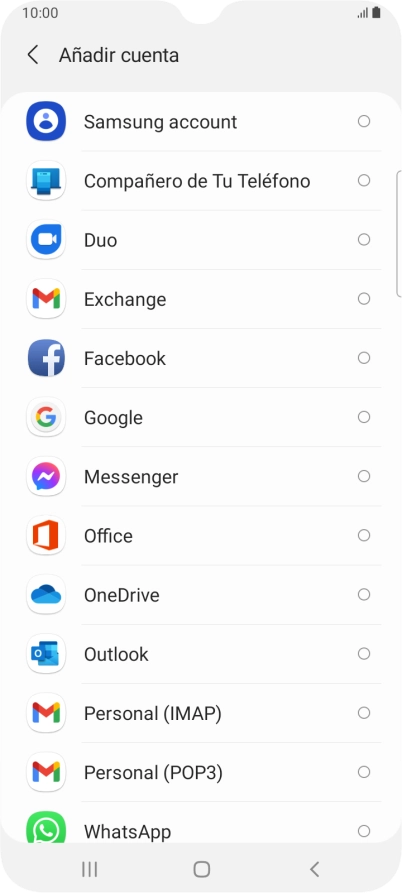Go to home screen via navigation bar
Image resolution: width=402 pixels, height=893 pixels.
202,869
